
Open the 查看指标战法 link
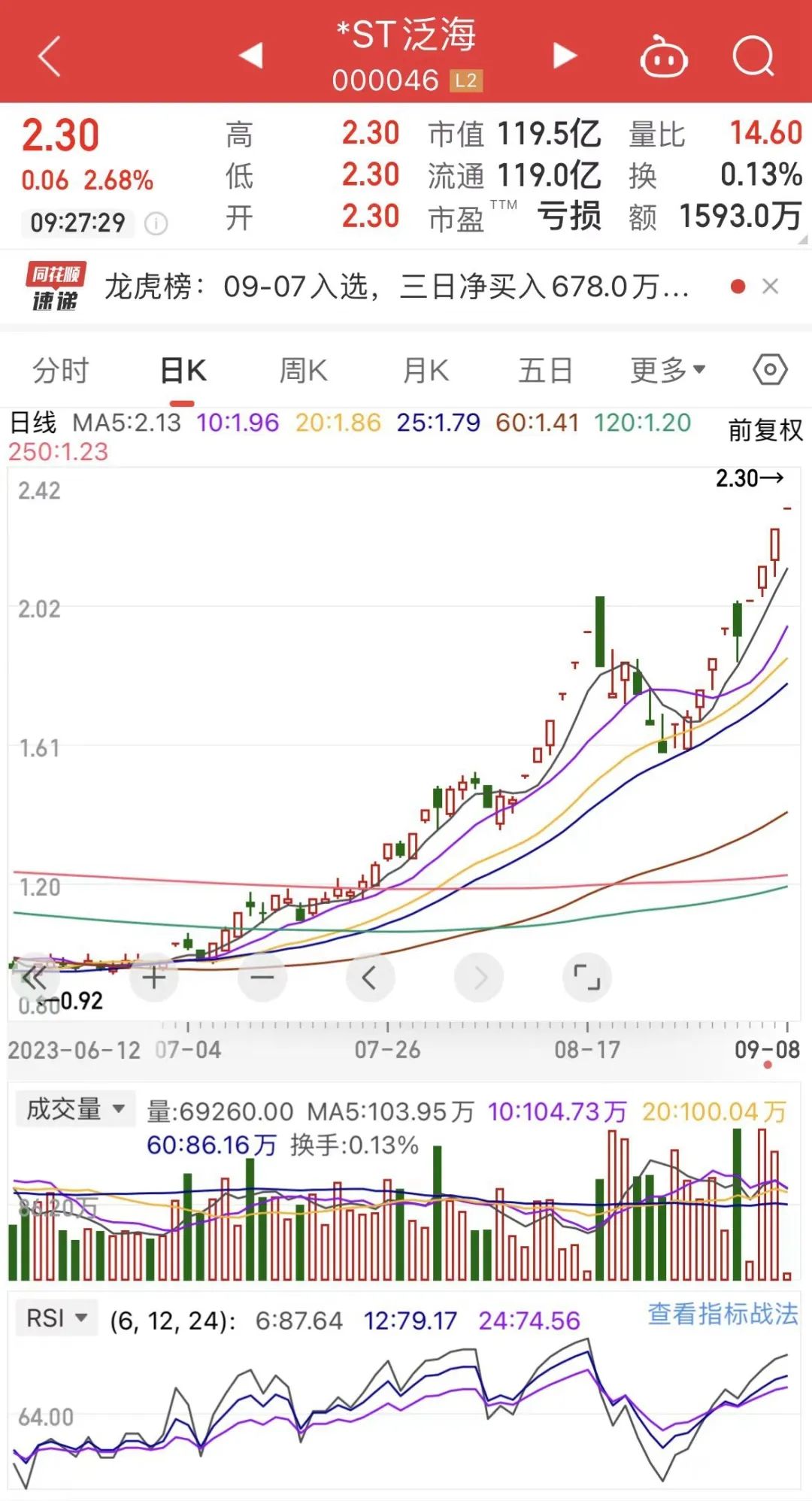click(723, 1314)
